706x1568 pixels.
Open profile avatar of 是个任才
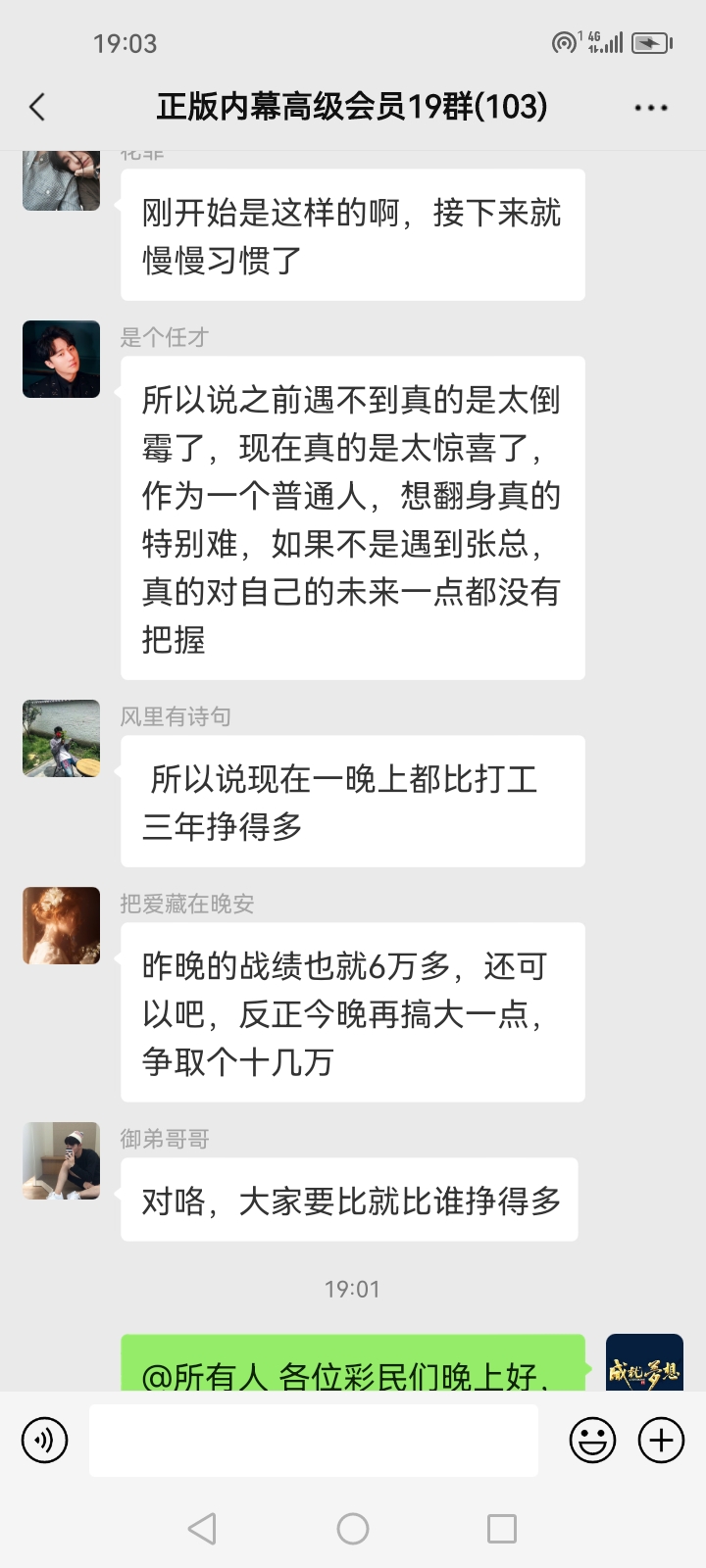point(62,359)
